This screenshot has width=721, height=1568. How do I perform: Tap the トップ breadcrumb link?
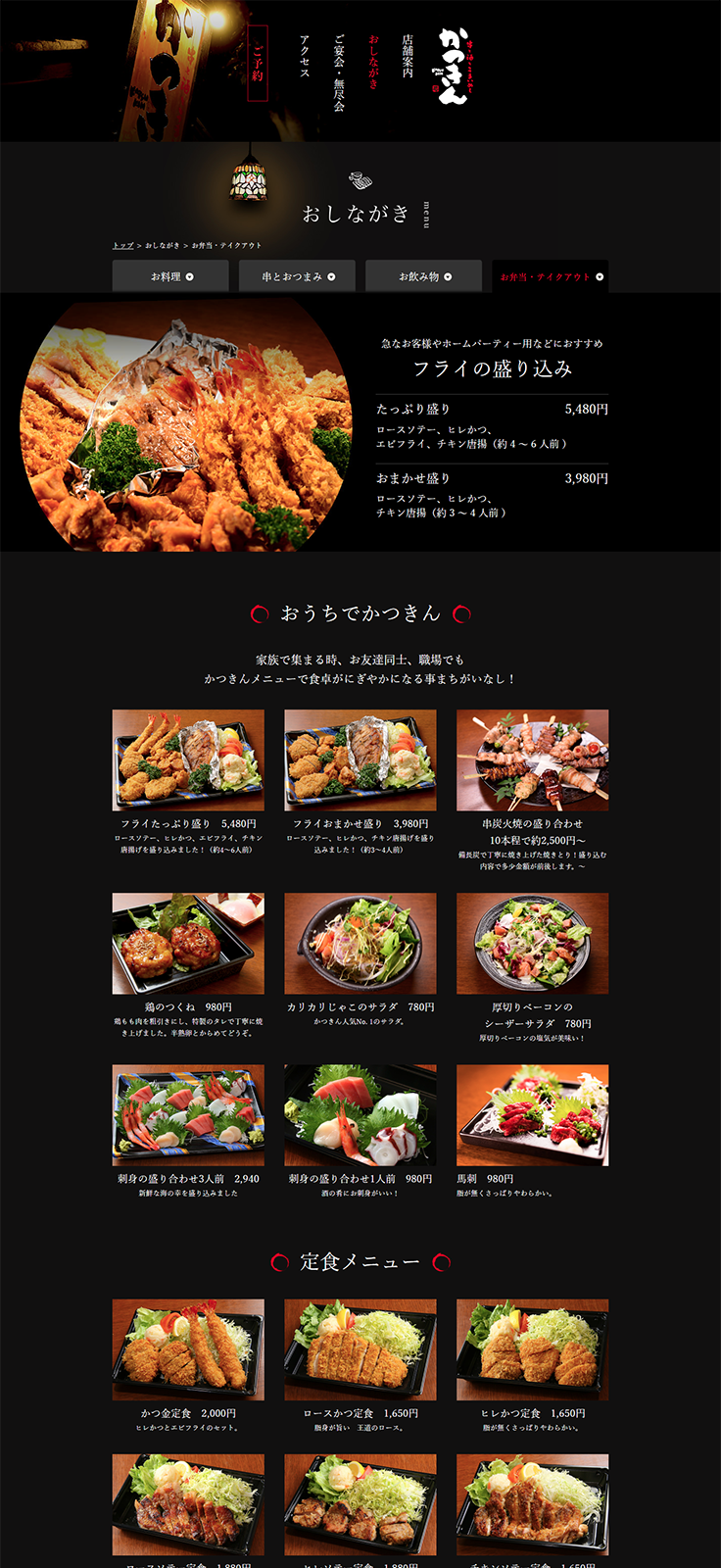pos(122,245)
